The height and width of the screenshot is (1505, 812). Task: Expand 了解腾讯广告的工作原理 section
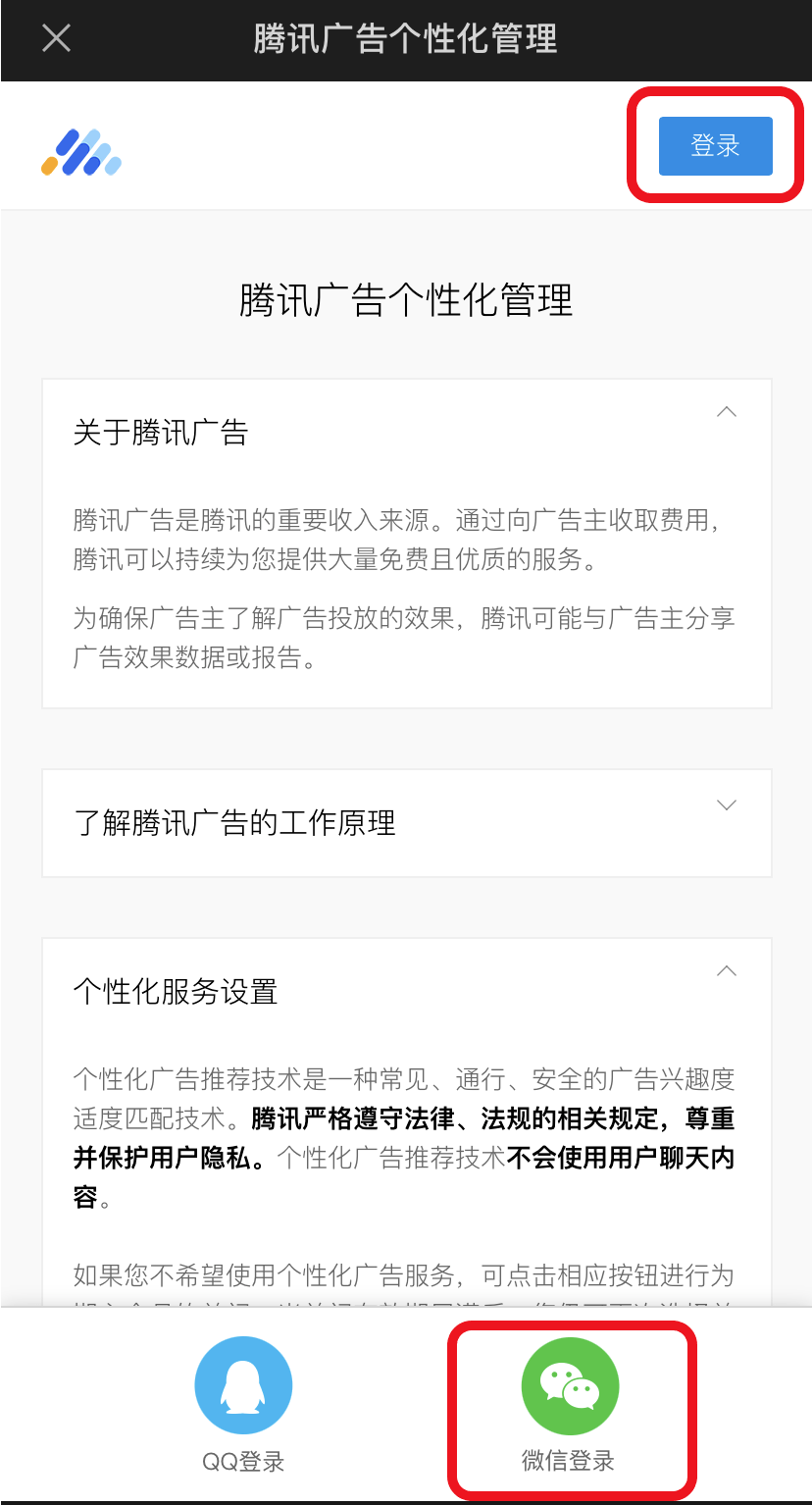[726, 805]
